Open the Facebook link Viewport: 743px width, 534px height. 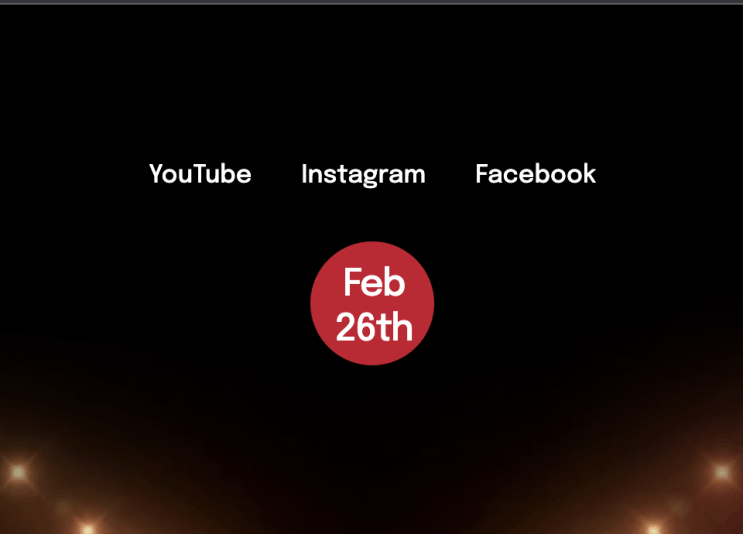535,174
